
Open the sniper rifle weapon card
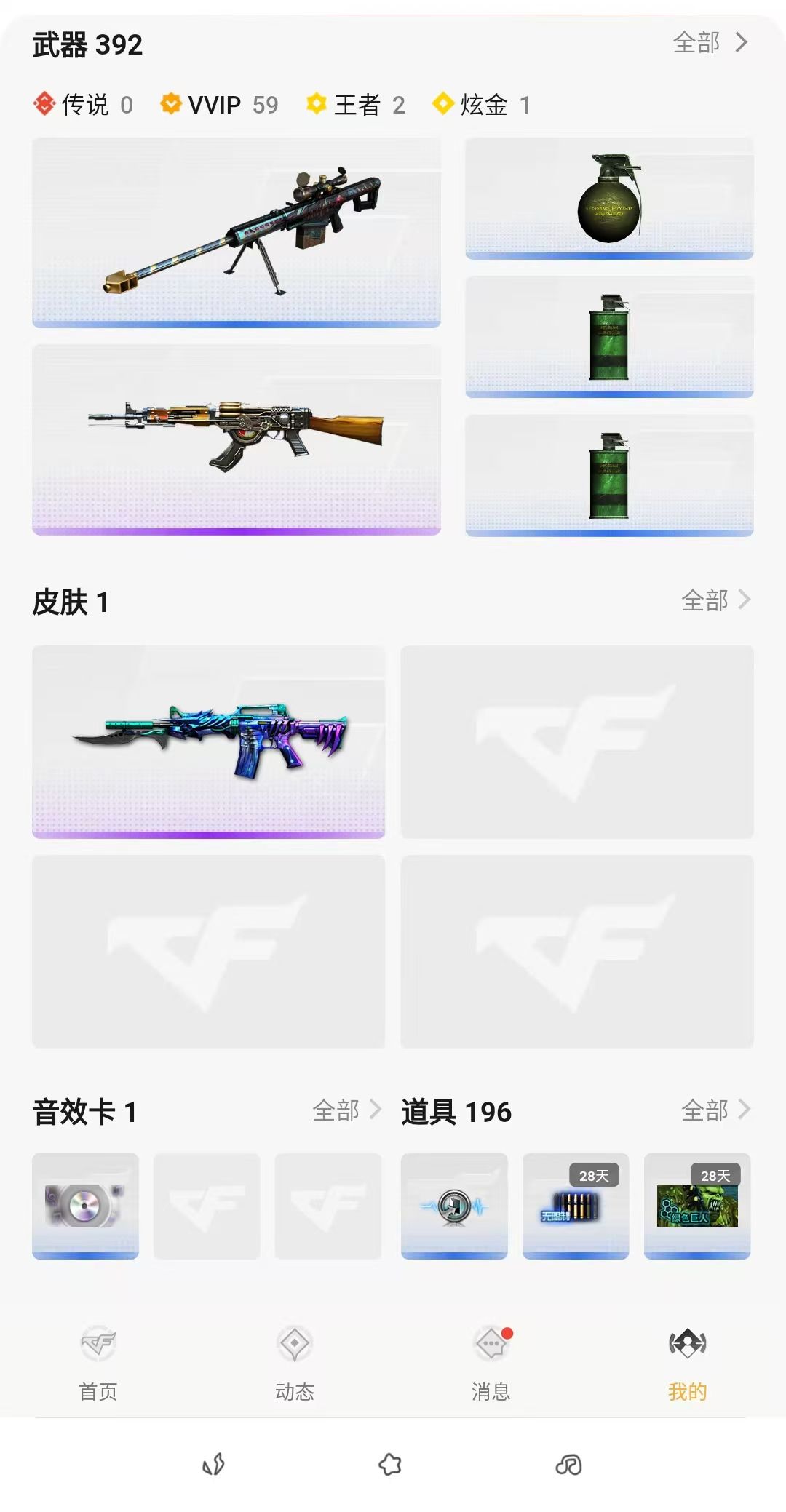pos(236,232)
